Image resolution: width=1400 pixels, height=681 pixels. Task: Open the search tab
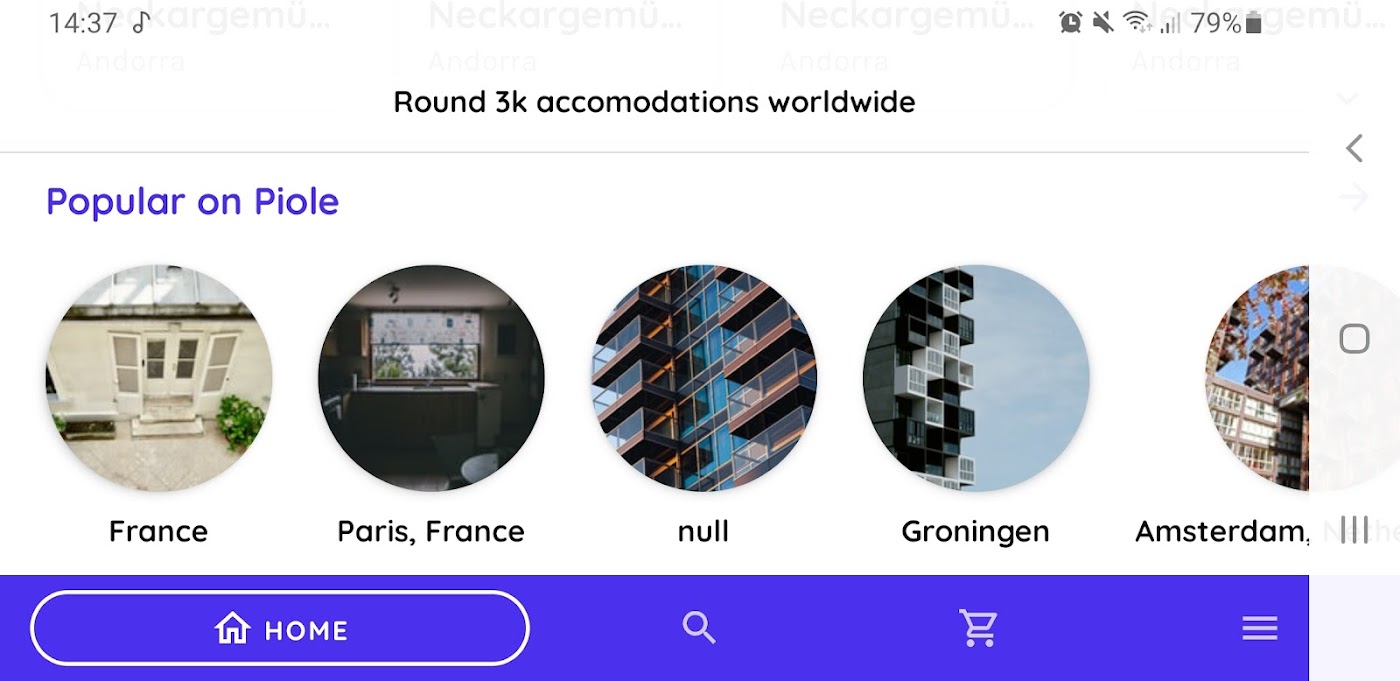click(x=699, y=628)
